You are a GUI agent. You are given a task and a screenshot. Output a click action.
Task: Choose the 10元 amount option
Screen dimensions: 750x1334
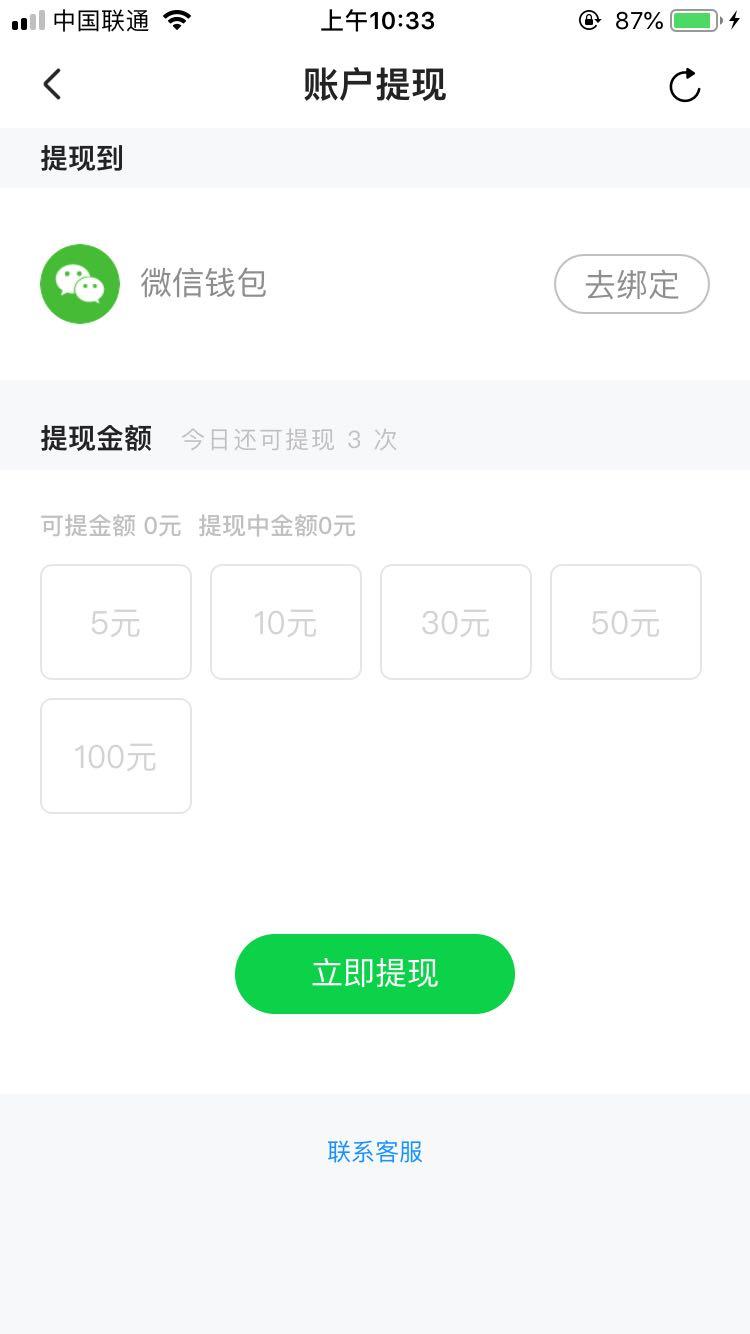click(x=286, y=622)
